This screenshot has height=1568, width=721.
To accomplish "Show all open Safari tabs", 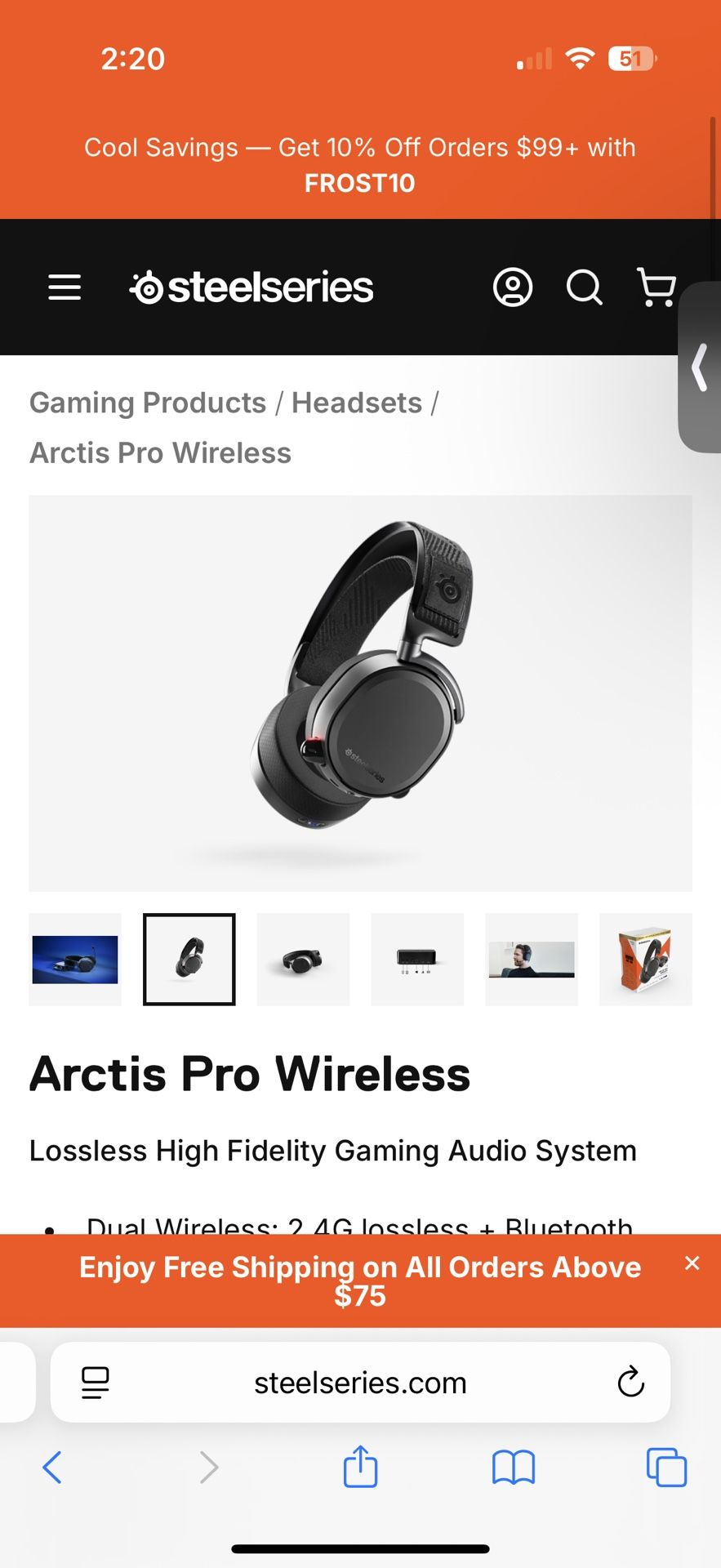I will coord(666,1468).
